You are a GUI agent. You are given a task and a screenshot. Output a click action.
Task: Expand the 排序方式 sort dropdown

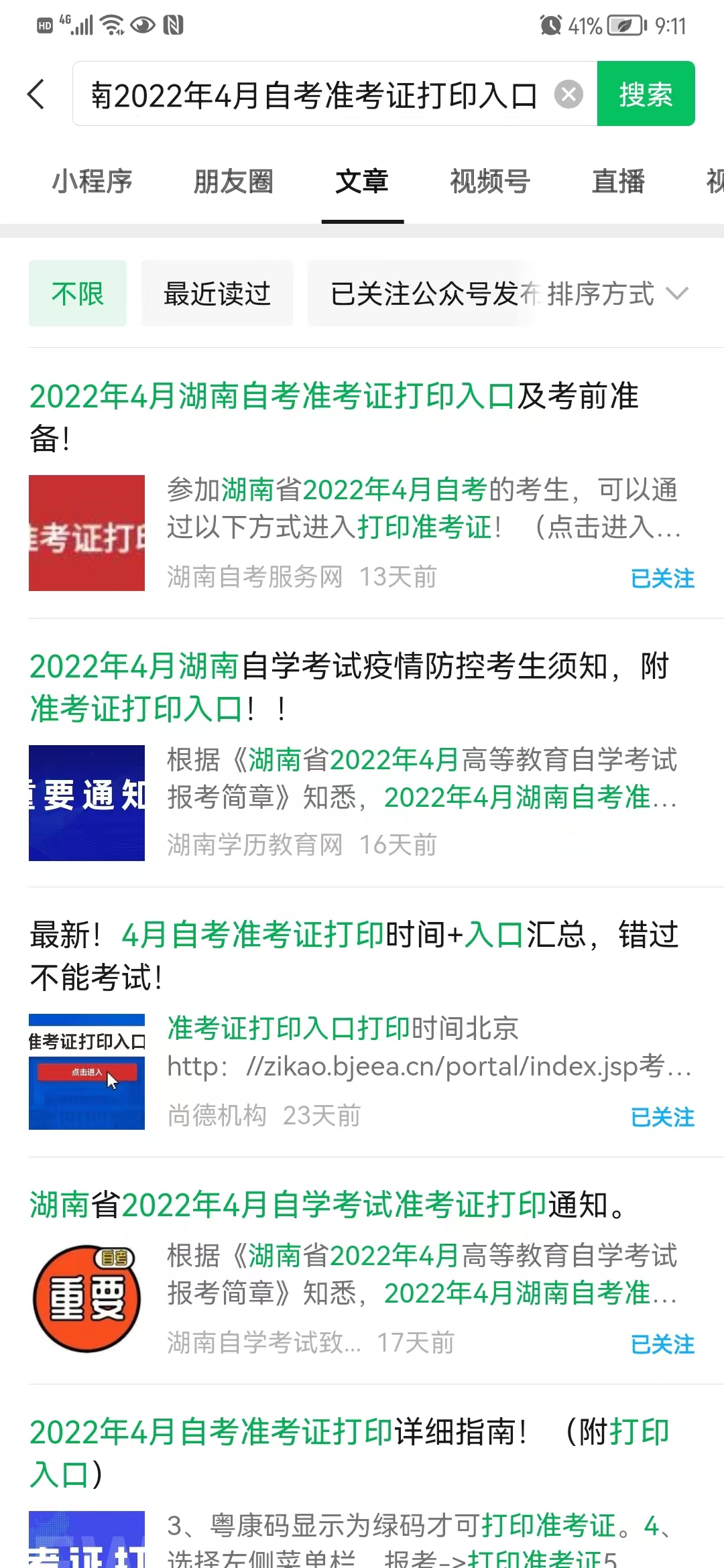click(618, 293)
